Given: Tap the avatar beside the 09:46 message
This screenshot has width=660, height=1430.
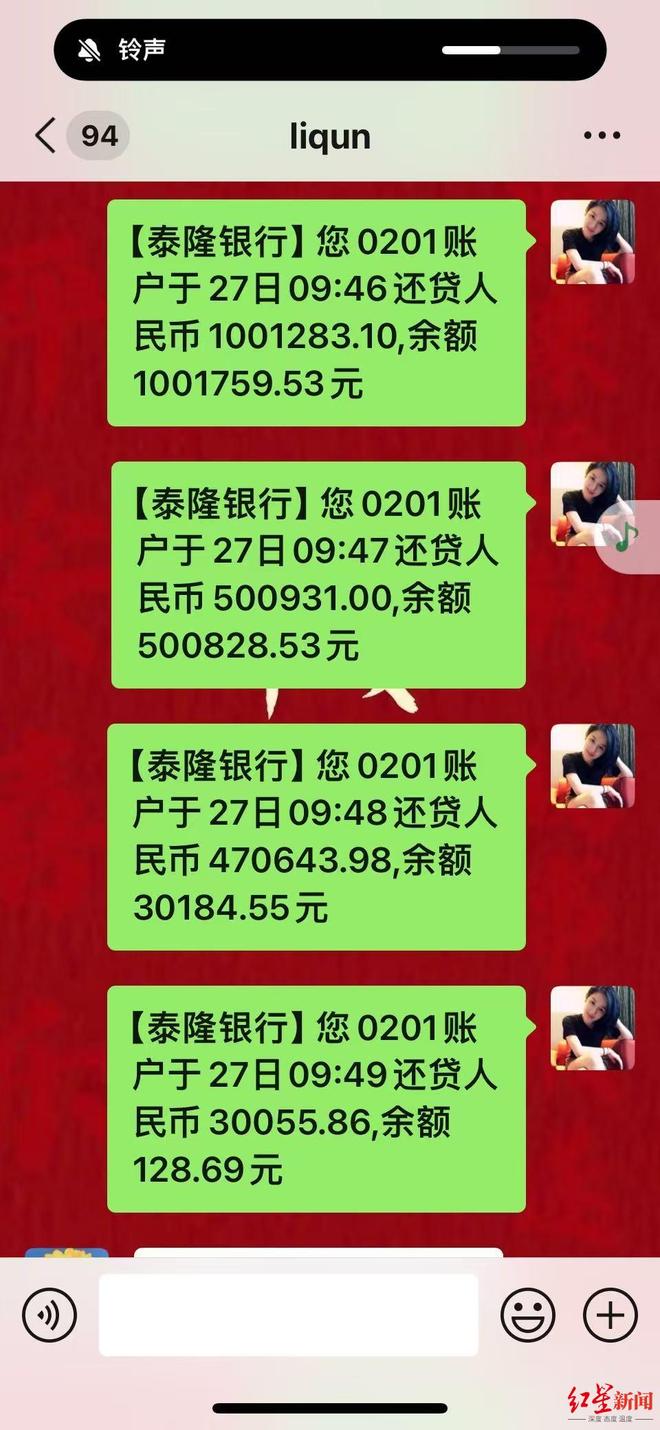Looking at the screenshot, I should (592, 242).
